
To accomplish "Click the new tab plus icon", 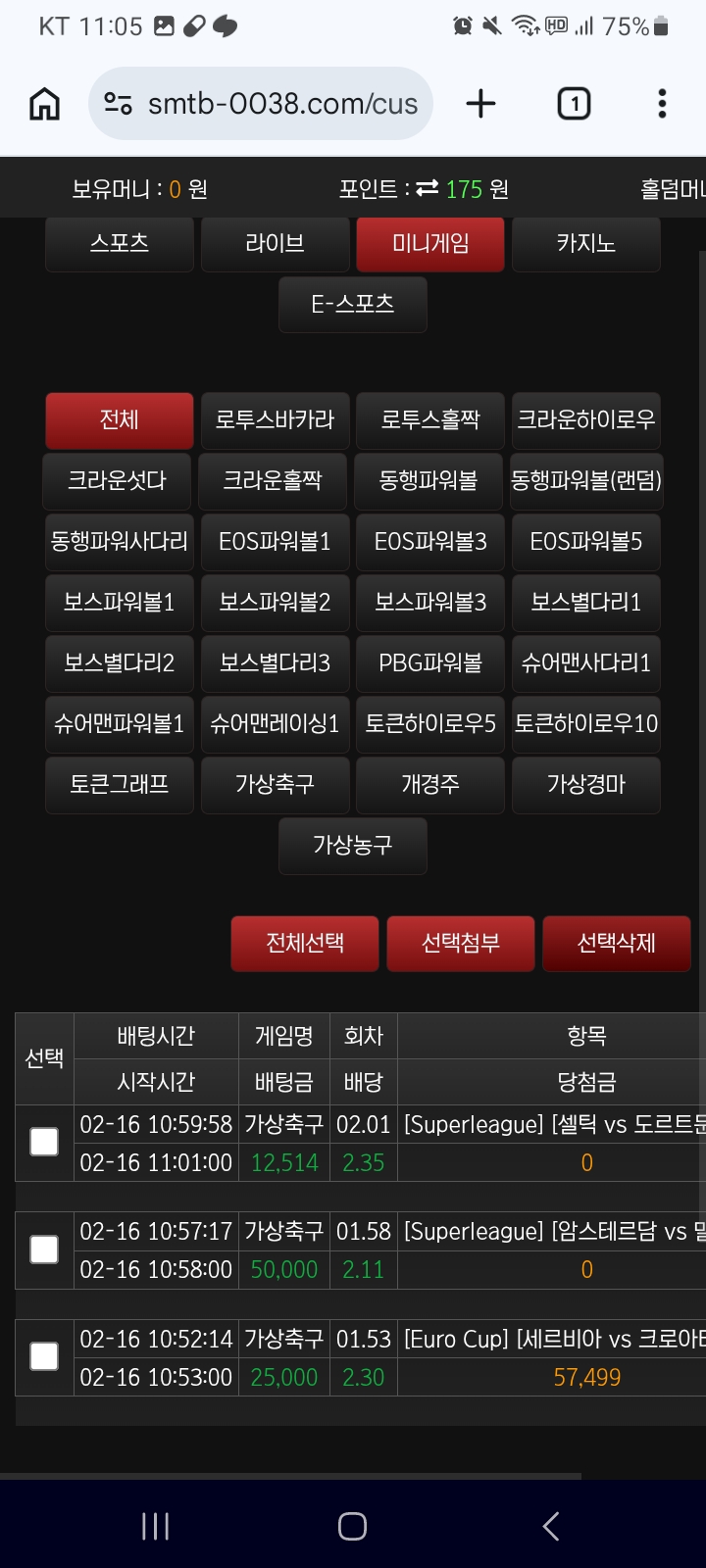I will (480, 102).
